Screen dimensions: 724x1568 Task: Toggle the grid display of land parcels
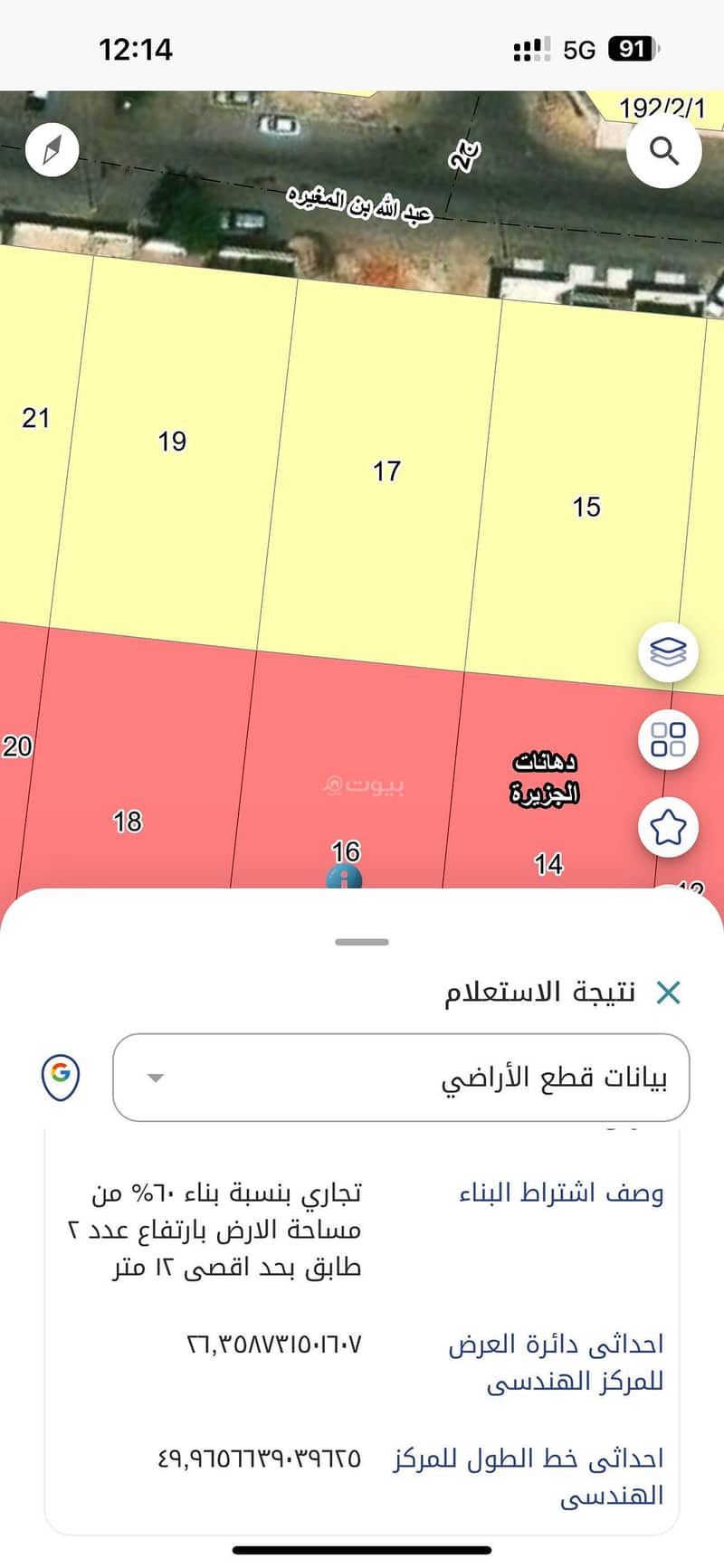click(668, 740)
